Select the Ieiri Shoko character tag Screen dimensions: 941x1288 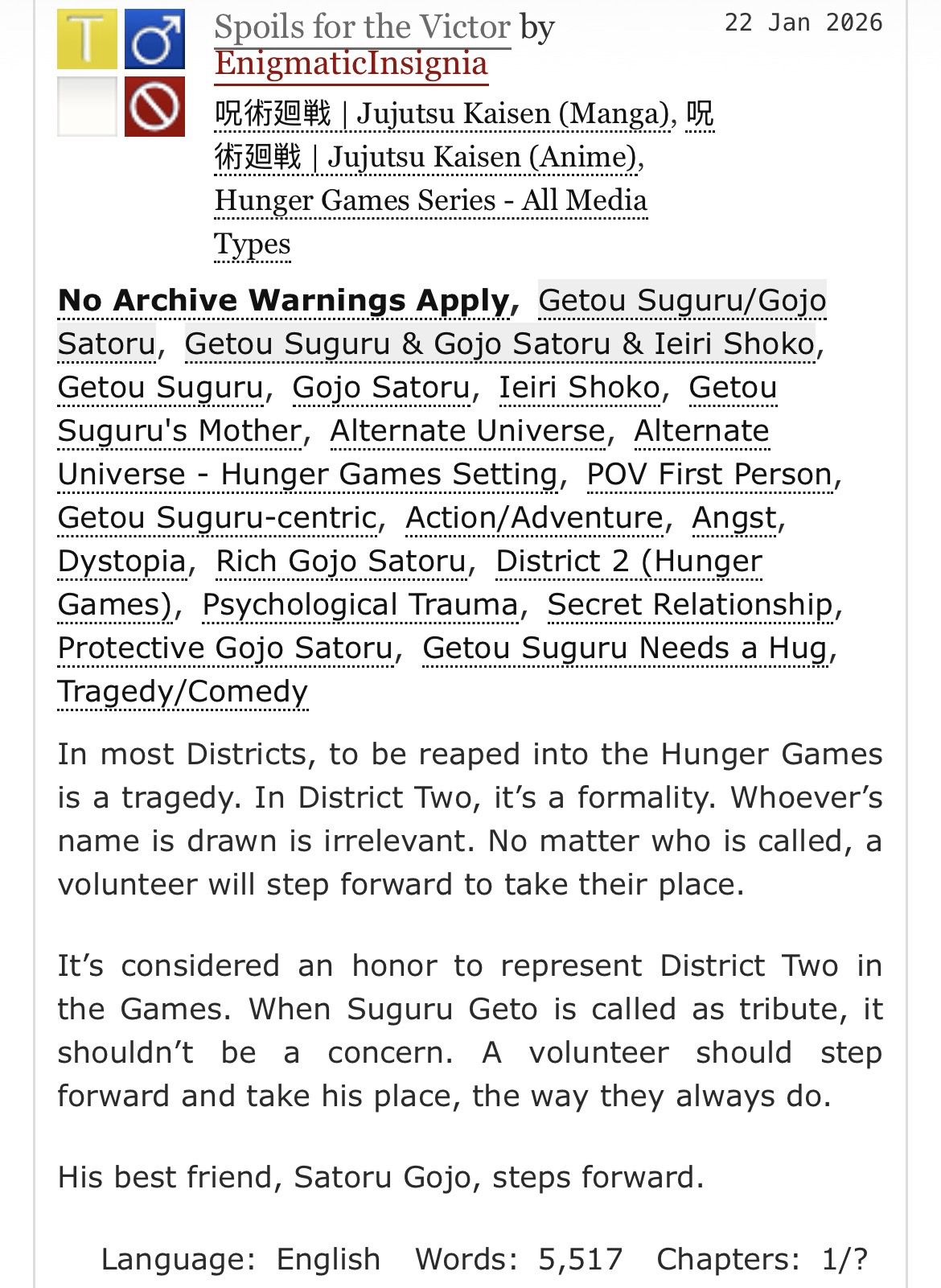point(579,387)
